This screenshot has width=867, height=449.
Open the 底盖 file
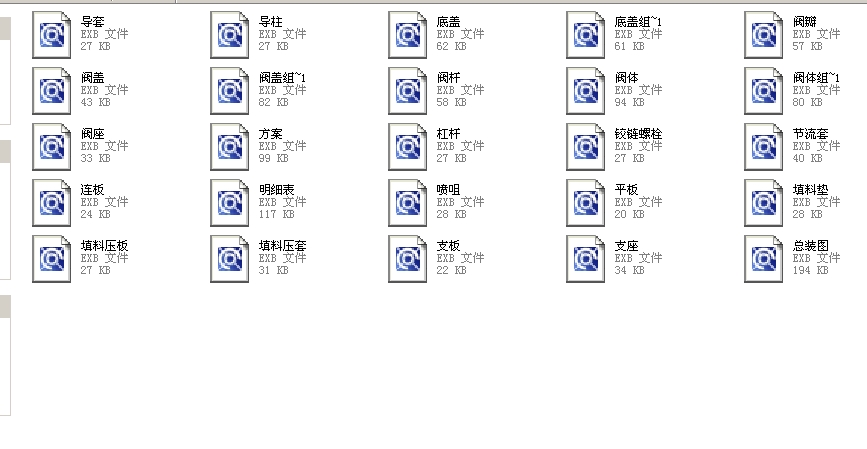[x=408, y=35]
